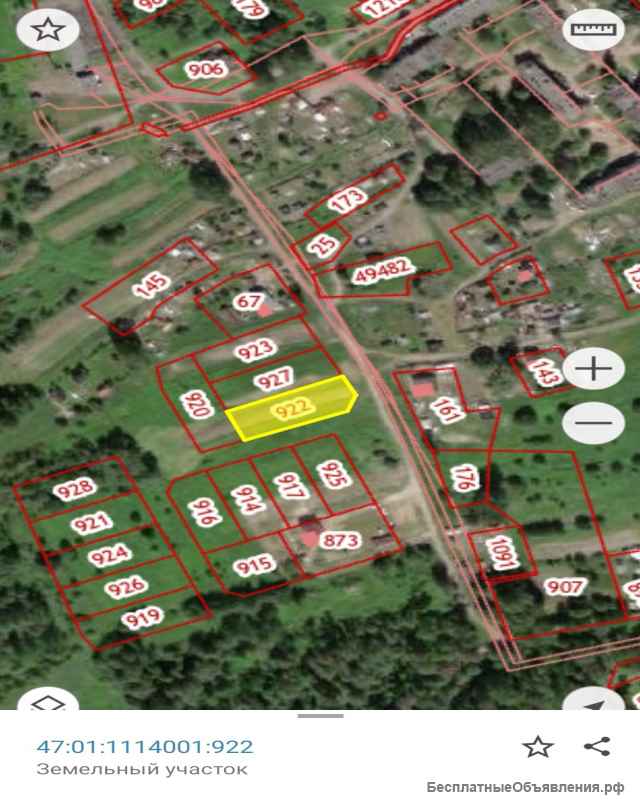
Task: Open details for parcel 47:01:1114001:922
Action: tap(145, 747)
